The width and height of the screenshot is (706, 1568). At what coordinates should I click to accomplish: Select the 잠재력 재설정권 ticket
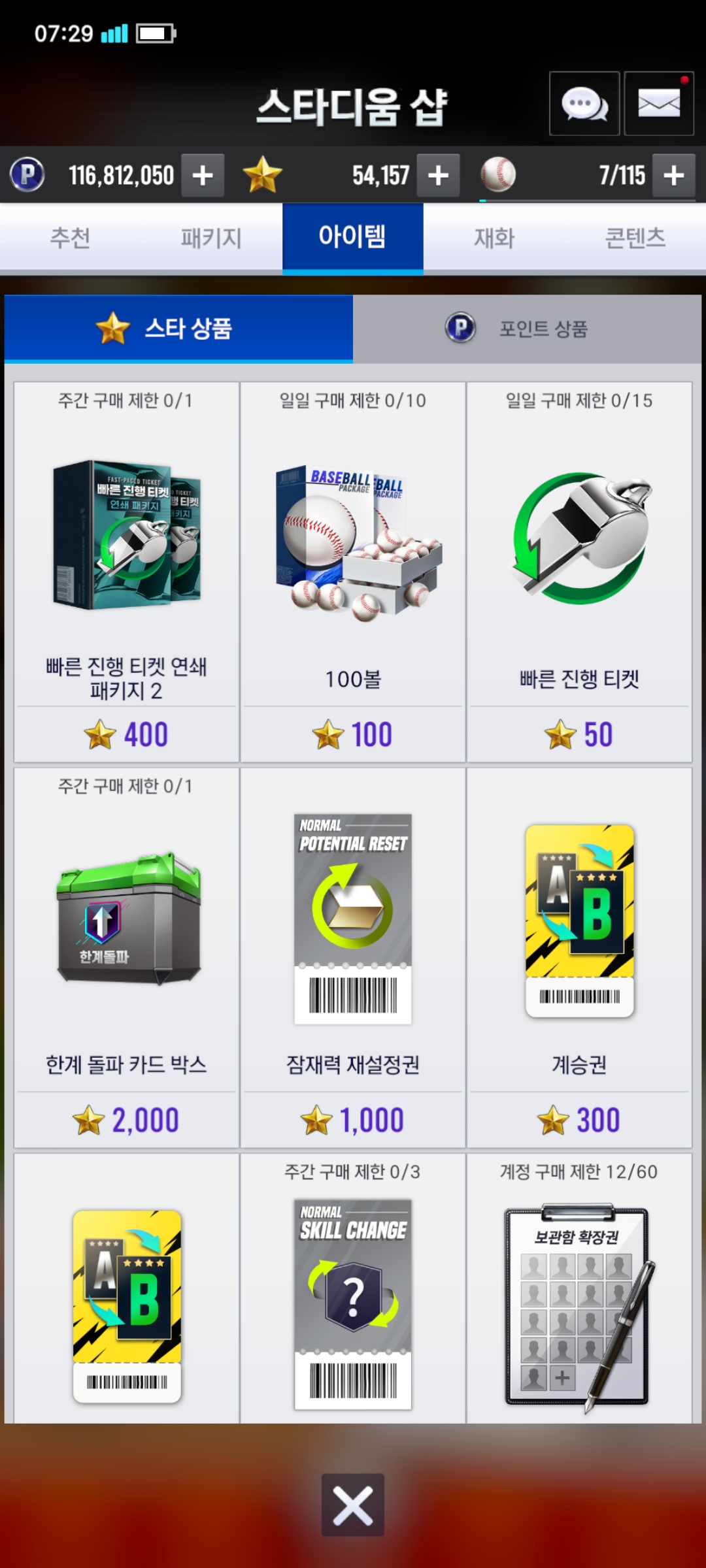coord(353,958)
